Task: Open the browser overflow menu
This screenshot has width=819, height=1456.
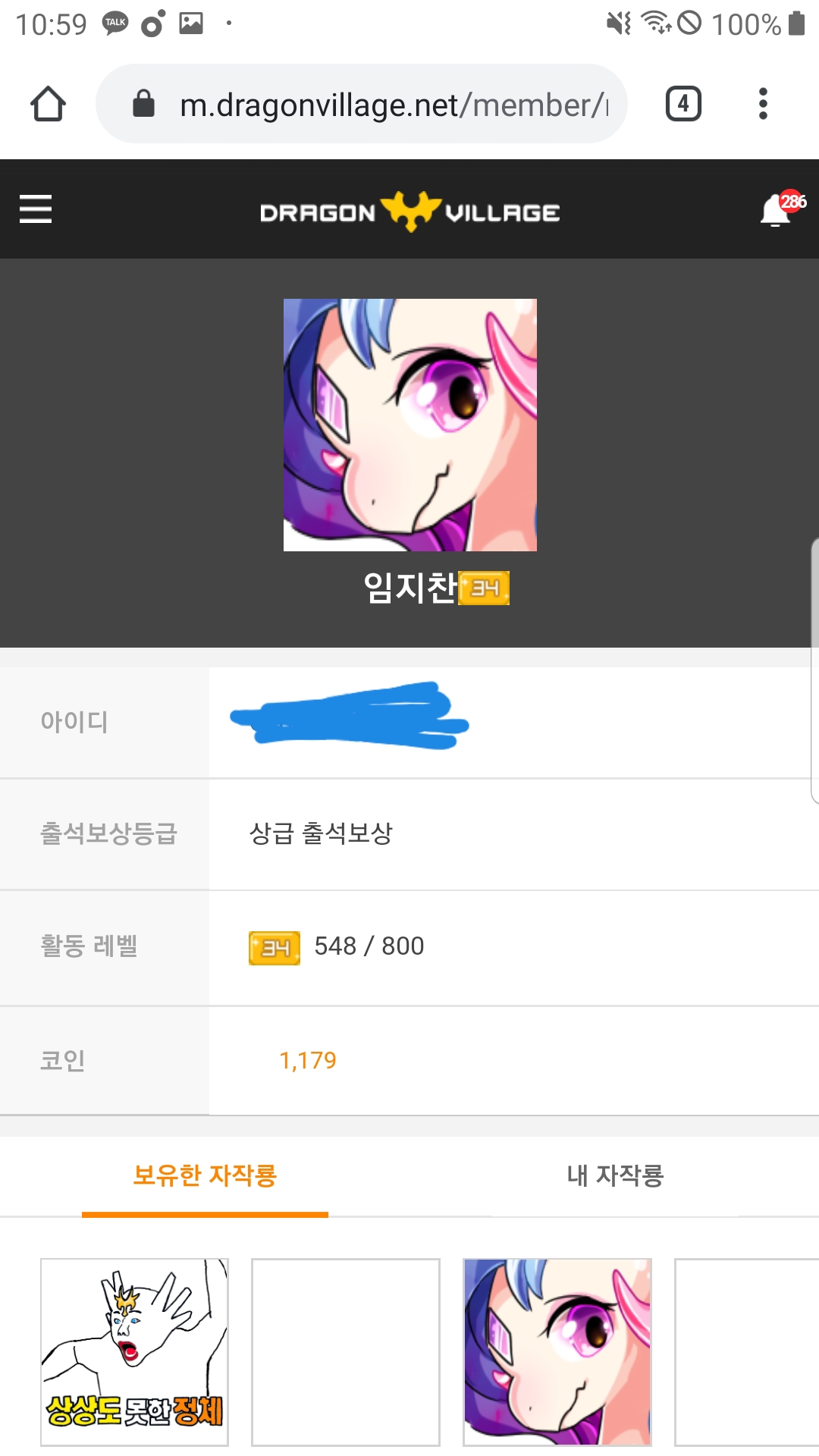Action: coord(763,104)
